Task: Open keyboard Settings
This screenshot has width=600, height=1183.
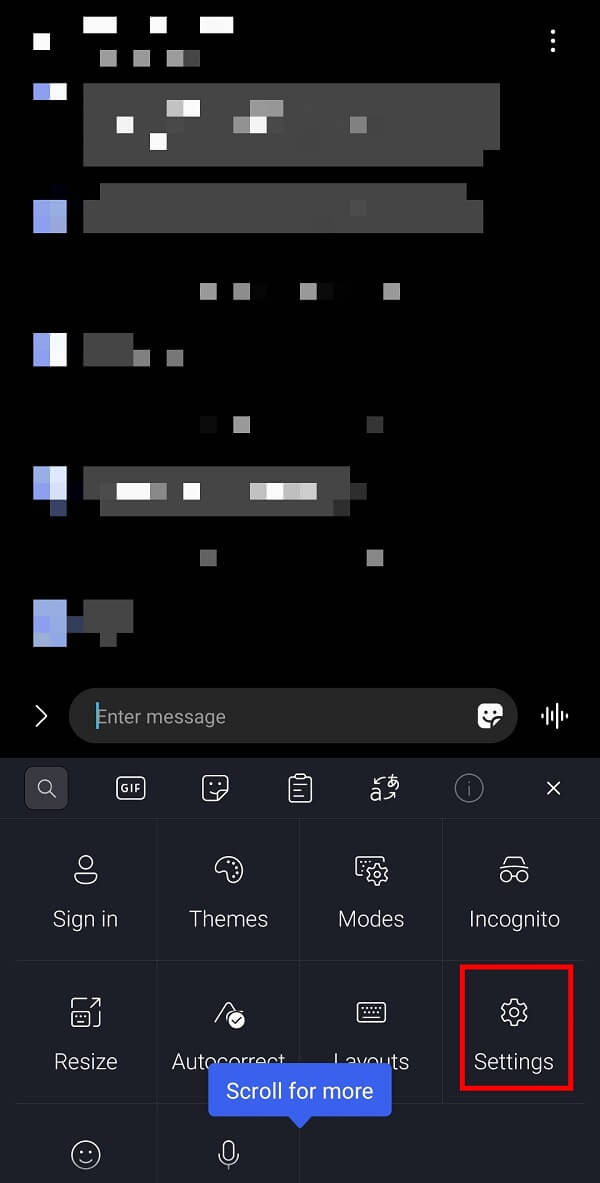Action: 514,1031
